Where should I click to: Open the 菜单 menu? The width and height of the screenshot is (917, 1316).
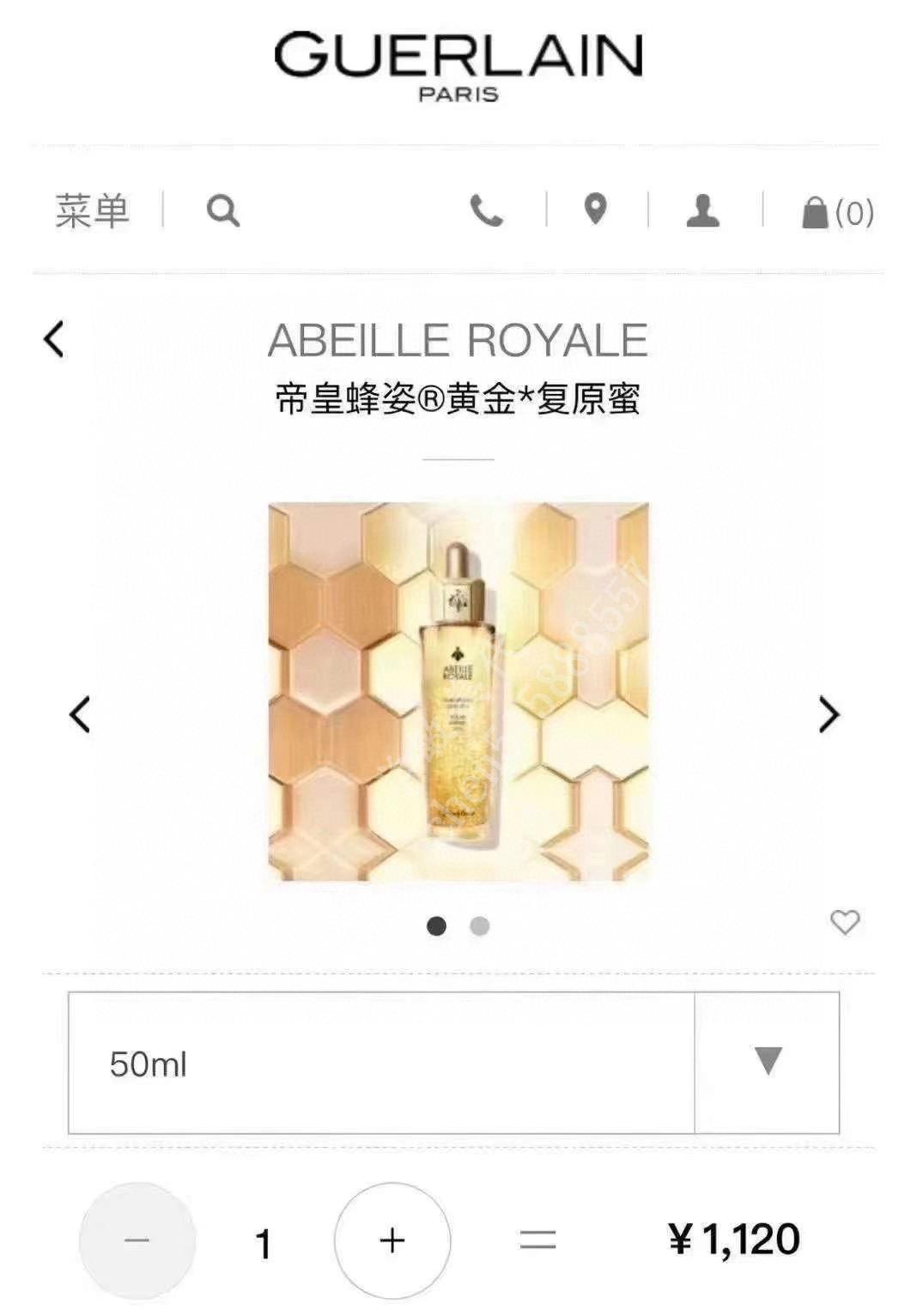pyautogui.click(x=92, y=211)
